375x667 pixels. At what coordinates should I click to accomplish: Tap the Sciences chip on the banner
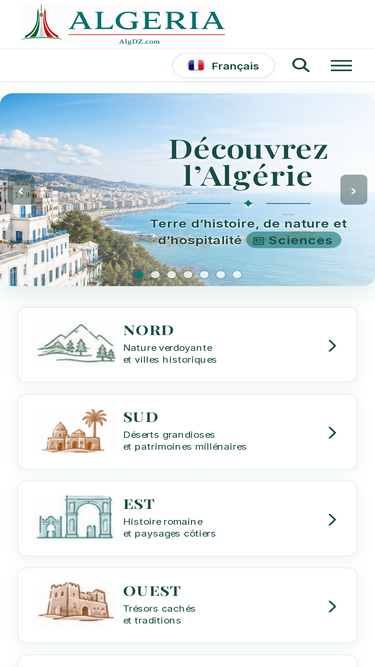click(x=293, y=240)
